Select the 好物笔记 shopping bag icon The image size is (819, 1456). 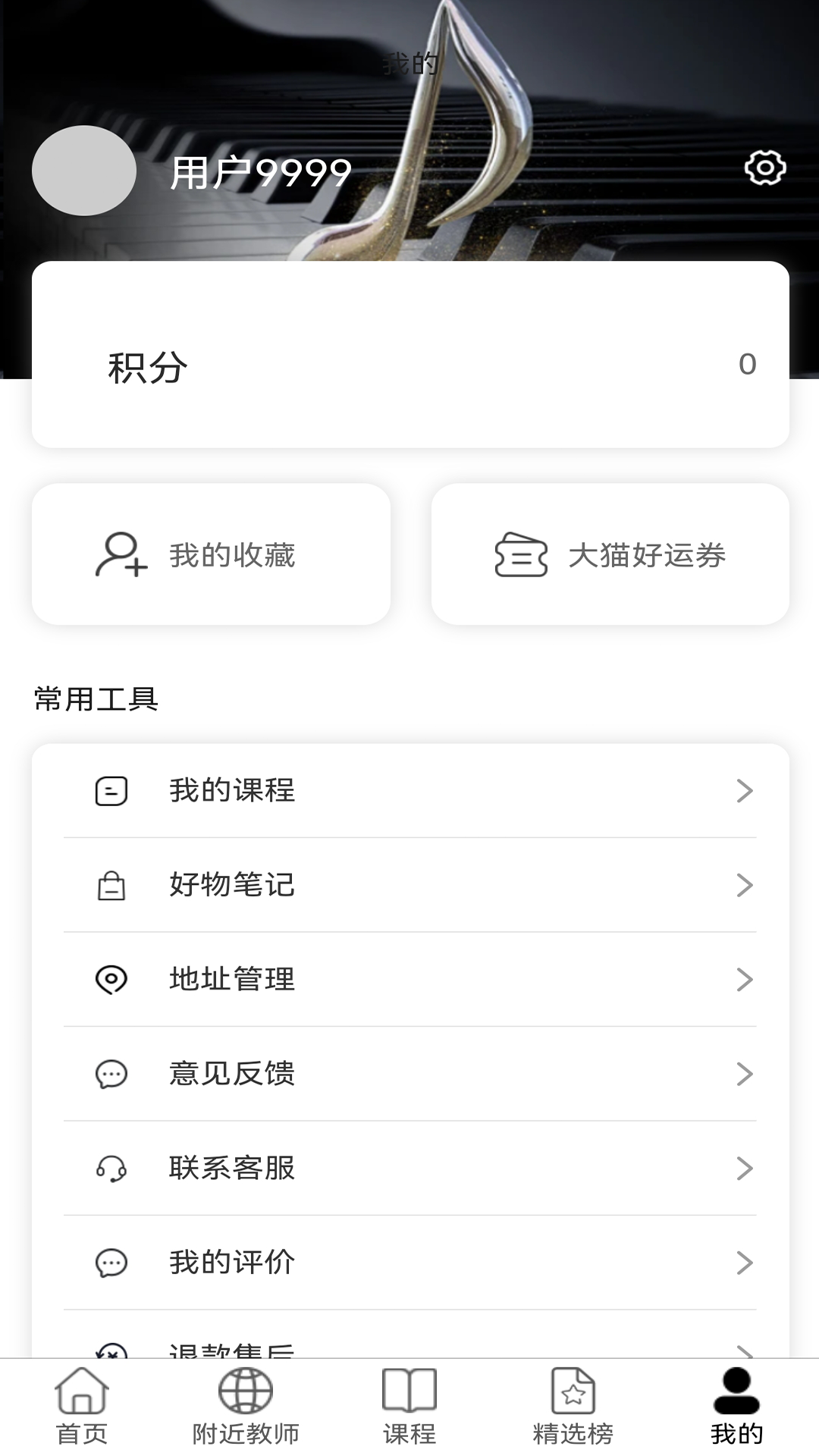coord(111,885)
